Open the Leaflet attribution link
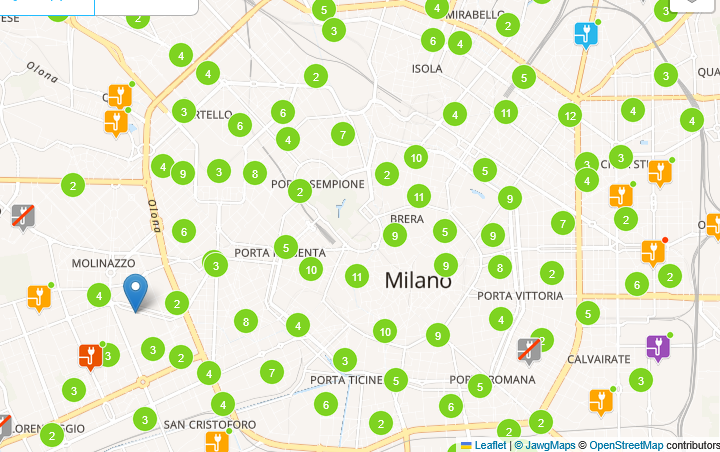 (x=490, y=445)
